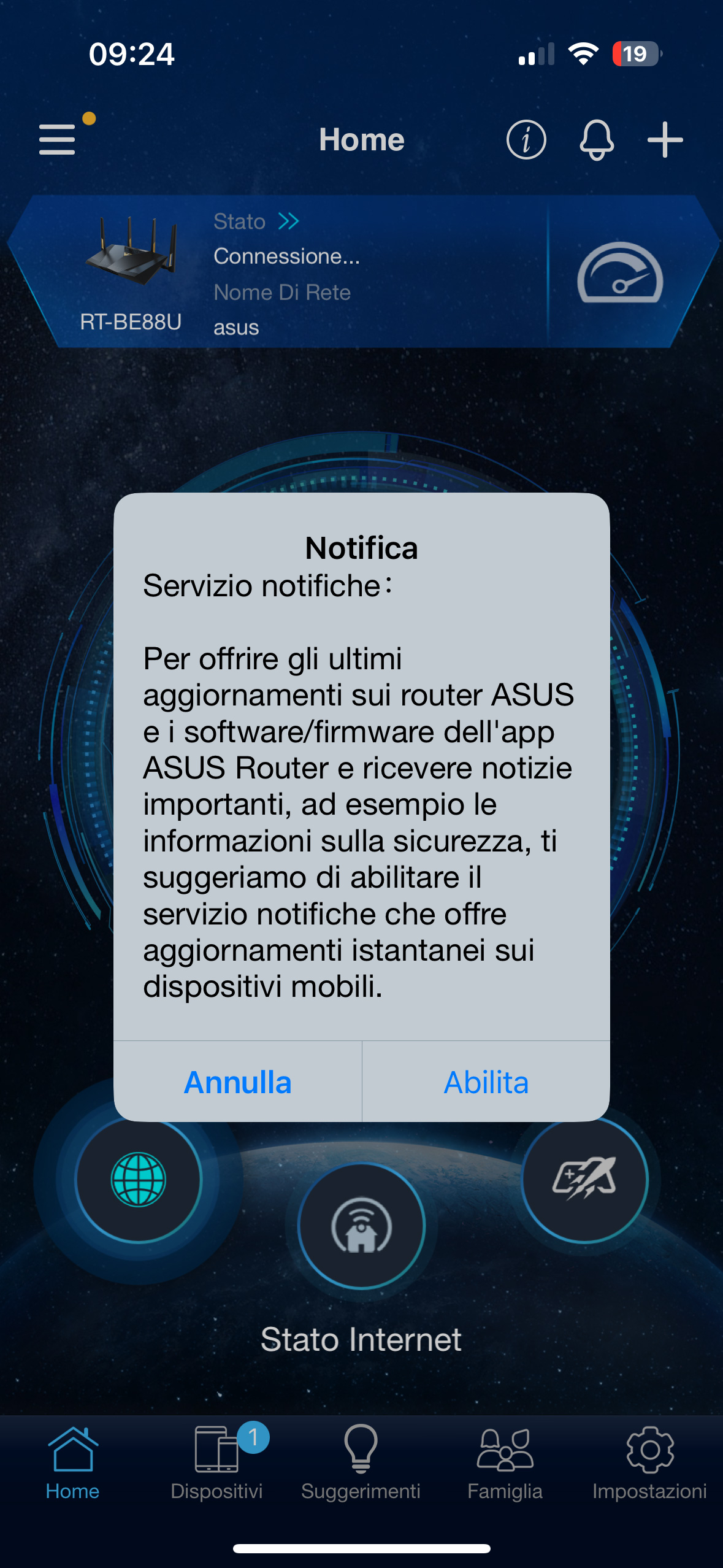Switch to the Suggerimenti tab
The height and width of the screenshot is (1568, 723).
(x=361, y=1463)
